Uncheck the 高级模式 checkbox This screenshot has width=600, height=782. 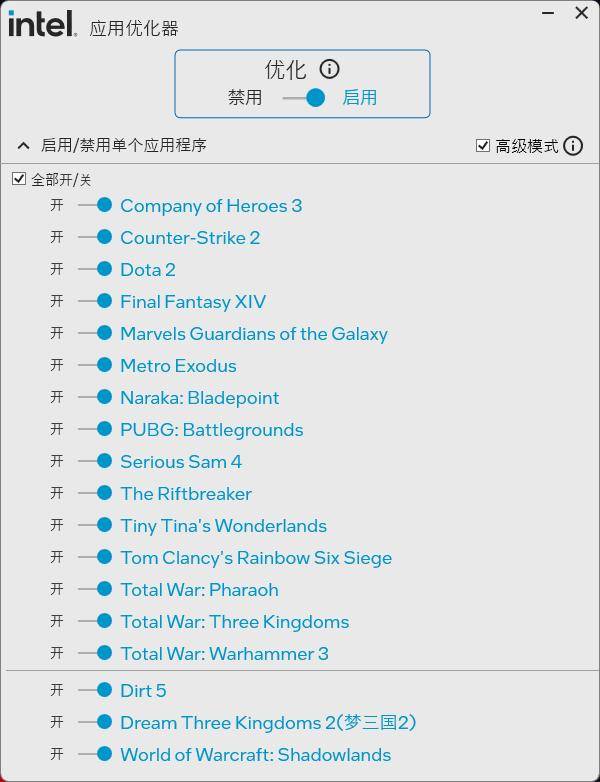483,146
